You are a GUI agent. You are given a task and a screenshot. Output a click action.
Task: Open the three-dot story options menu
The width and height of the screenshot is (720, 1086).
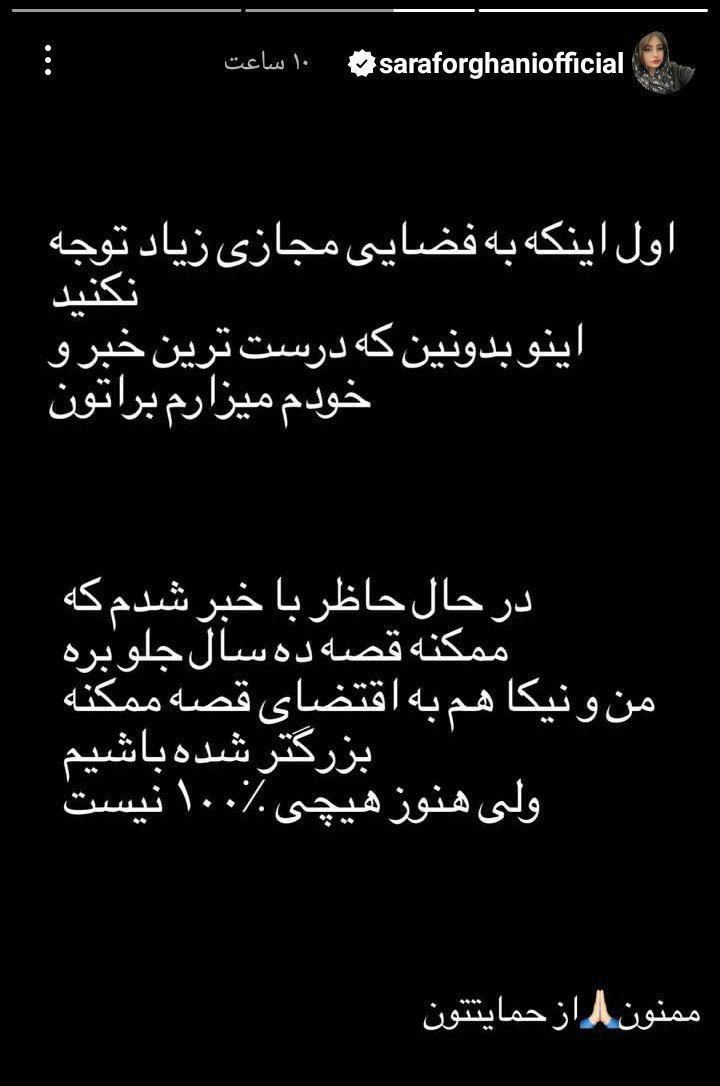click(x=47, y=60)
